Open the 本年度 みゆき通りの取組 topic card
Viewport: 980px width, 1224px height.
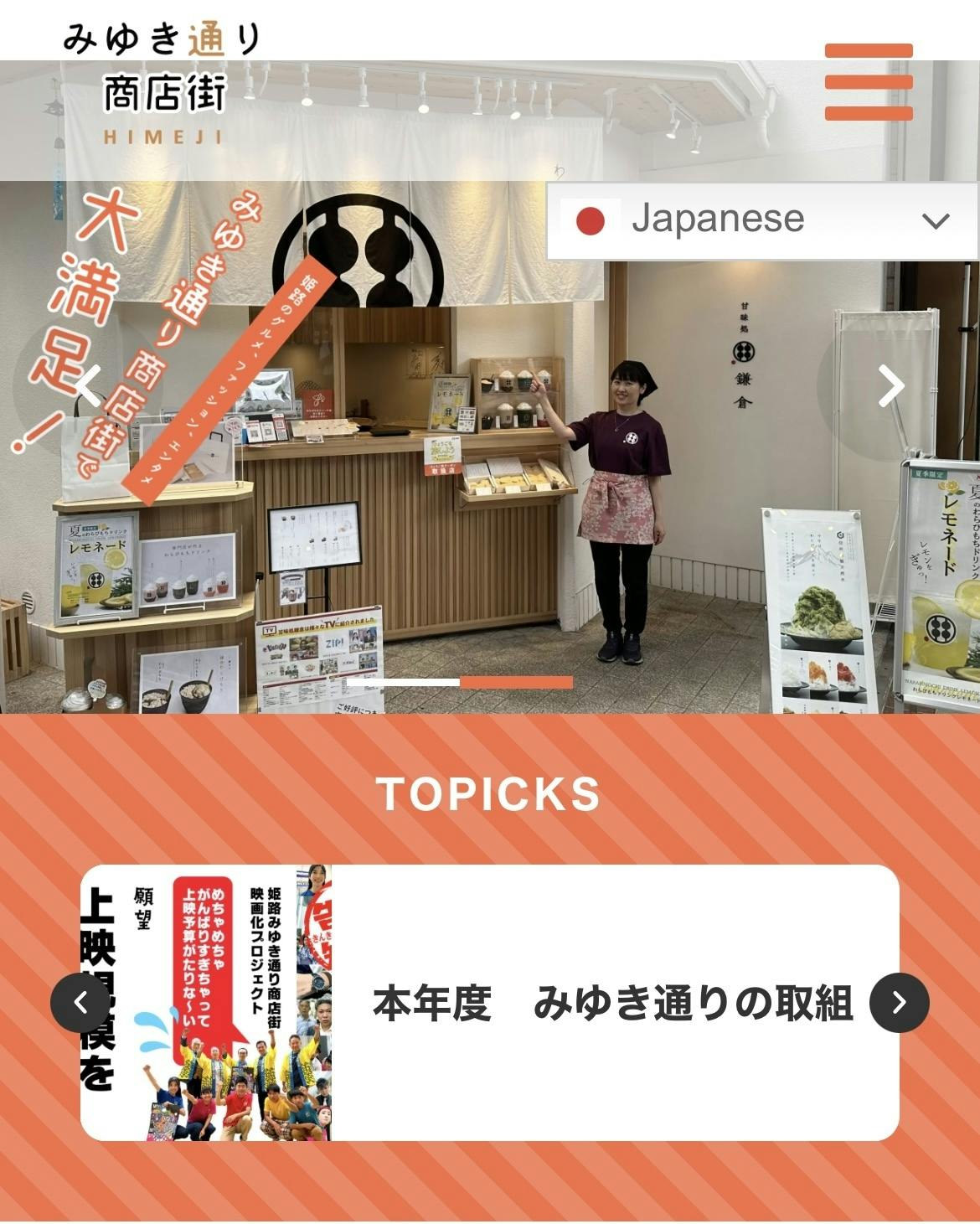(x=611, y=1003)
